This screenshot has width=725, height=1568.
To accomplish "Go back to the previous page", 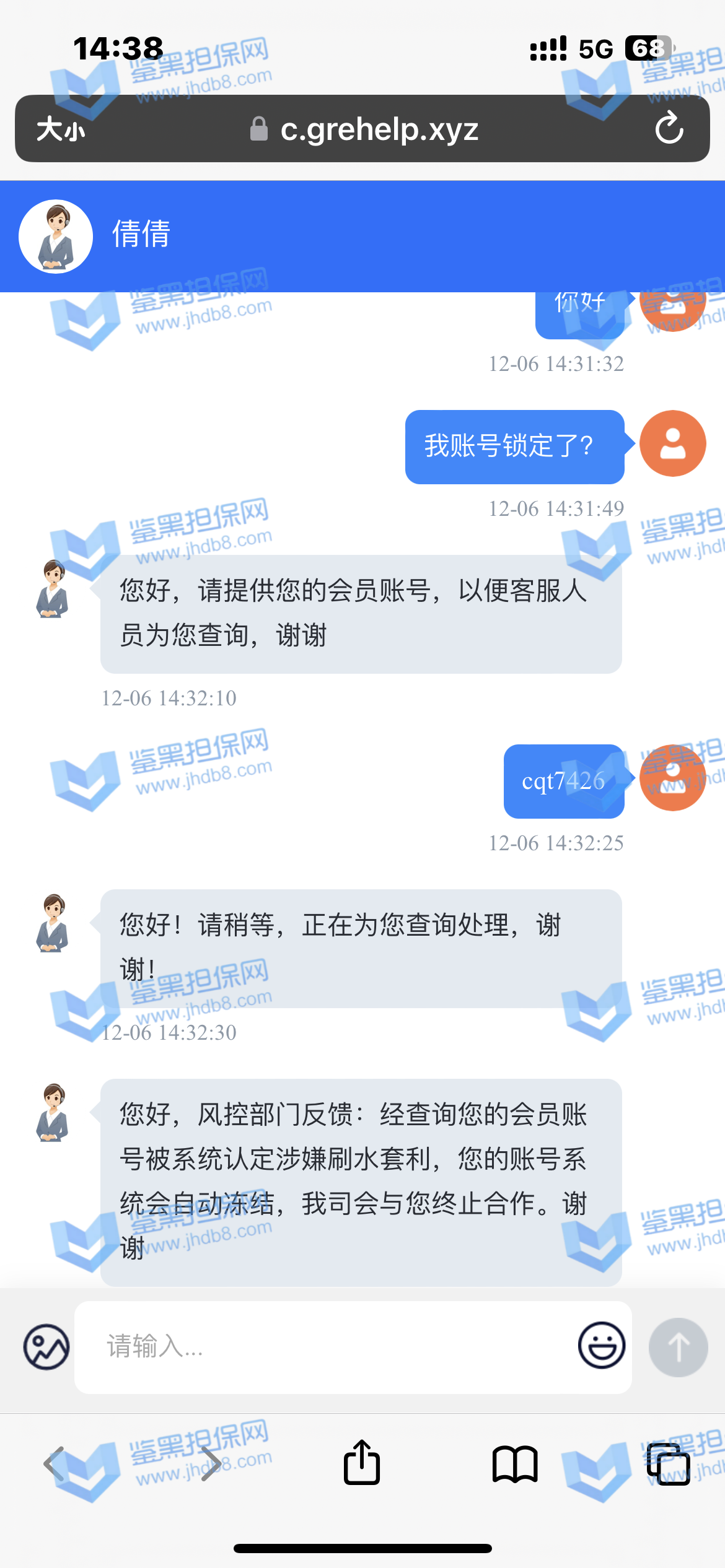I will point(55,1464).
